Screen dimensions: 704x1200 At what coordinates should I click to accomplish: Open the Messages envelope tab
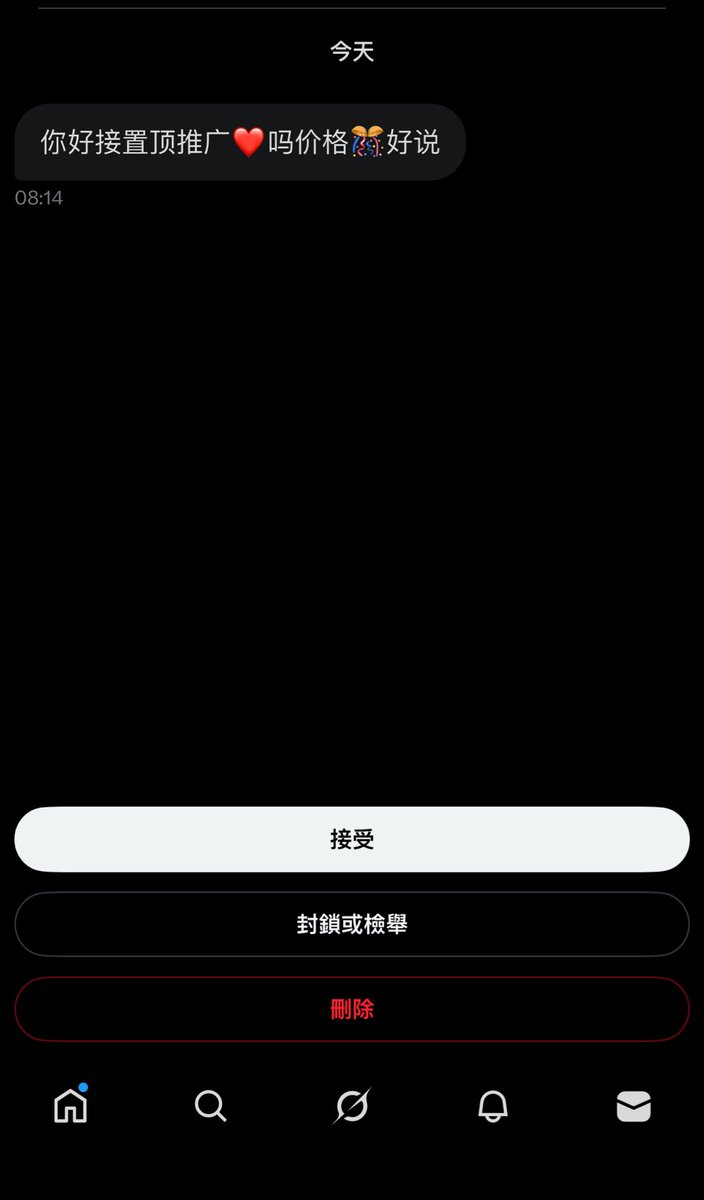(634, 1106)
